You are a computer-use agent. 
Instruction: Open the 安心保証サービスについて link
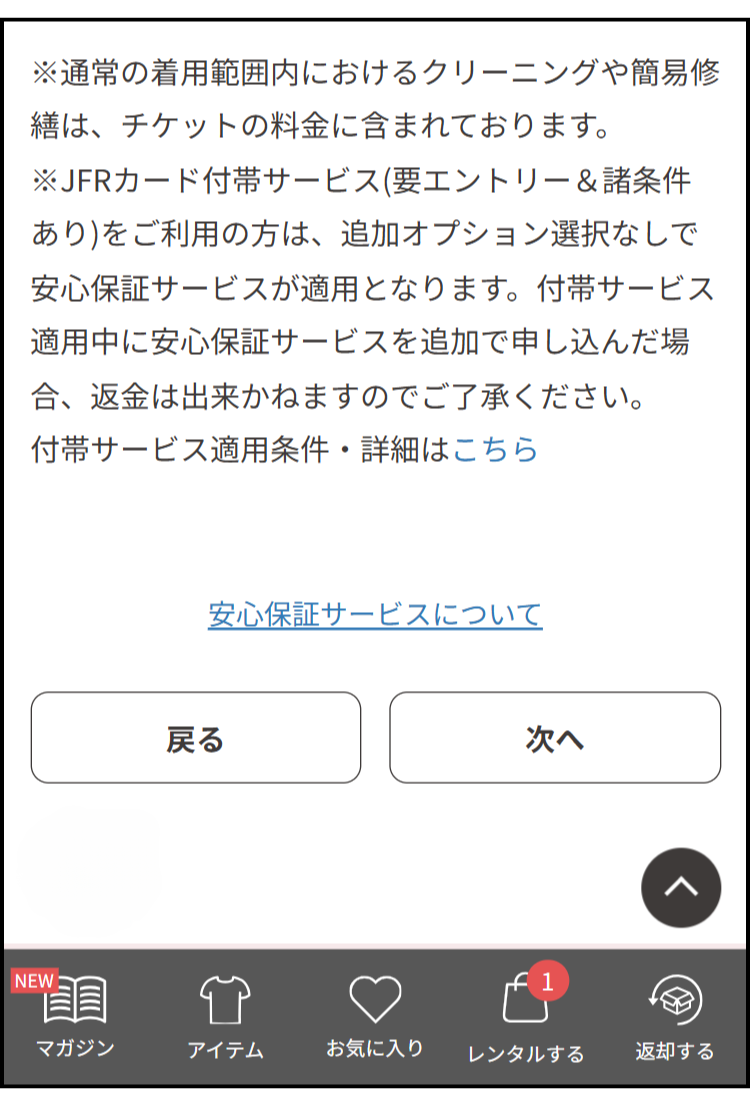375,614
